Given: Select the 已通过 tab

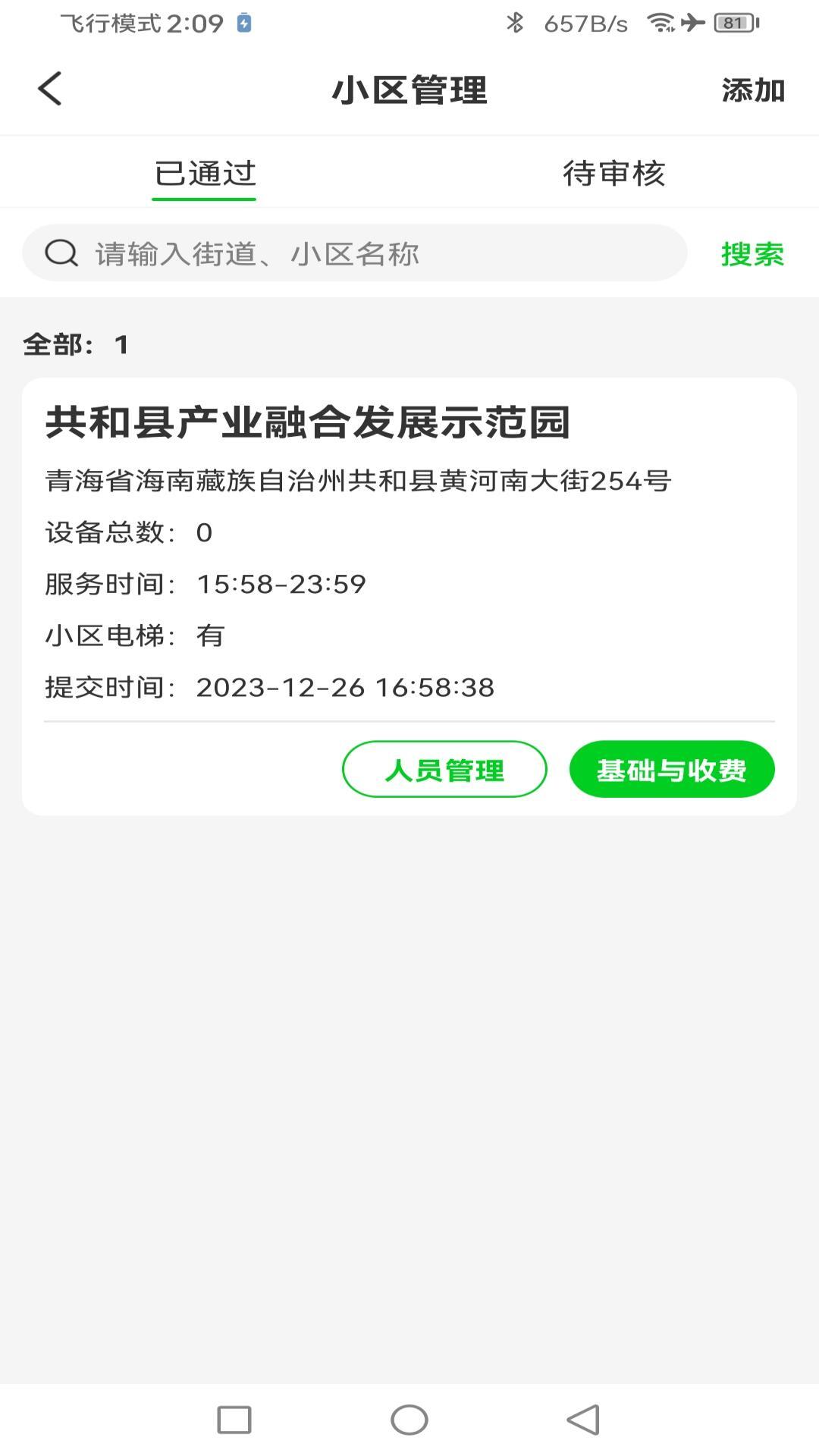Looking at the screenshot, I should (x=204, y=173).
